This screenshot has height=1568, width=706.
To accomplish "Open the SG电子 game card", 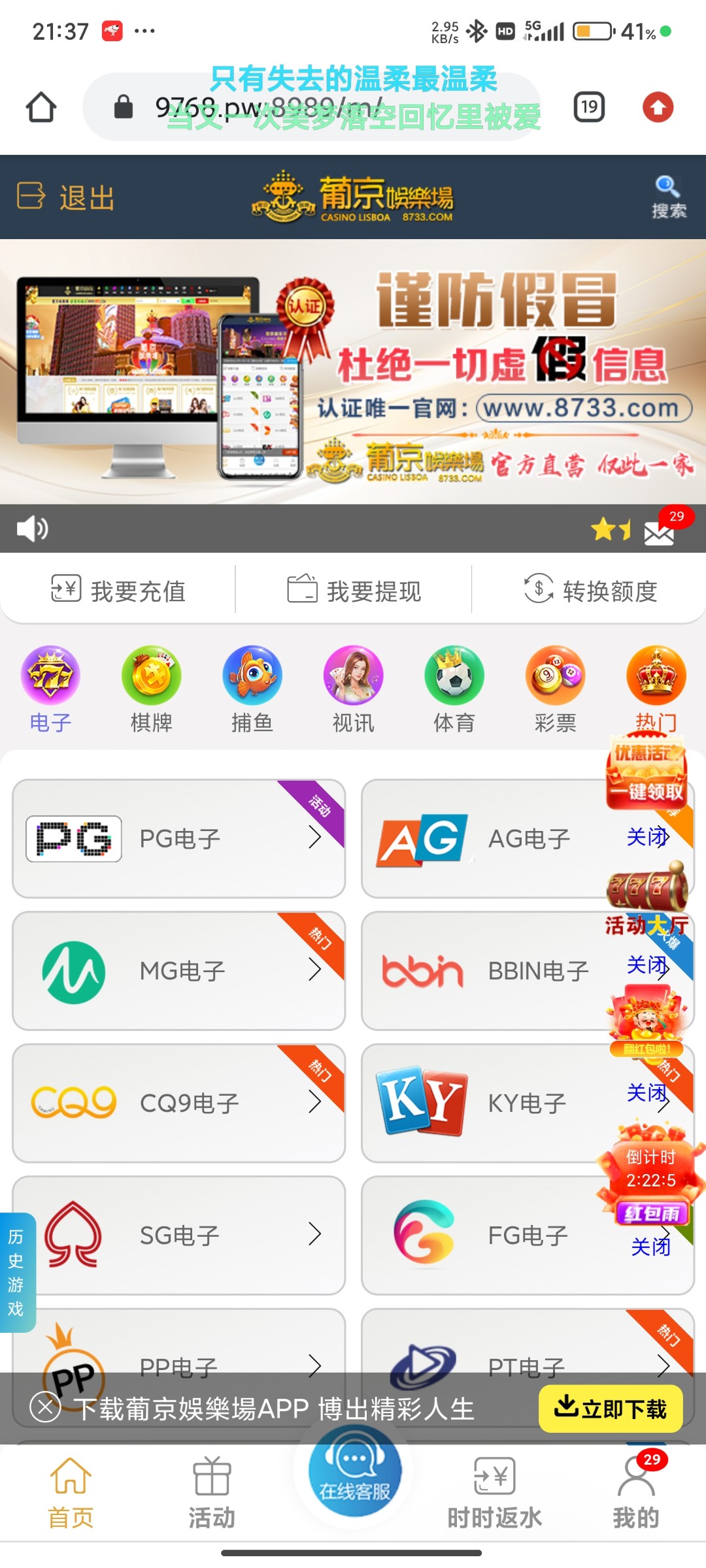I will (178, 1235).
